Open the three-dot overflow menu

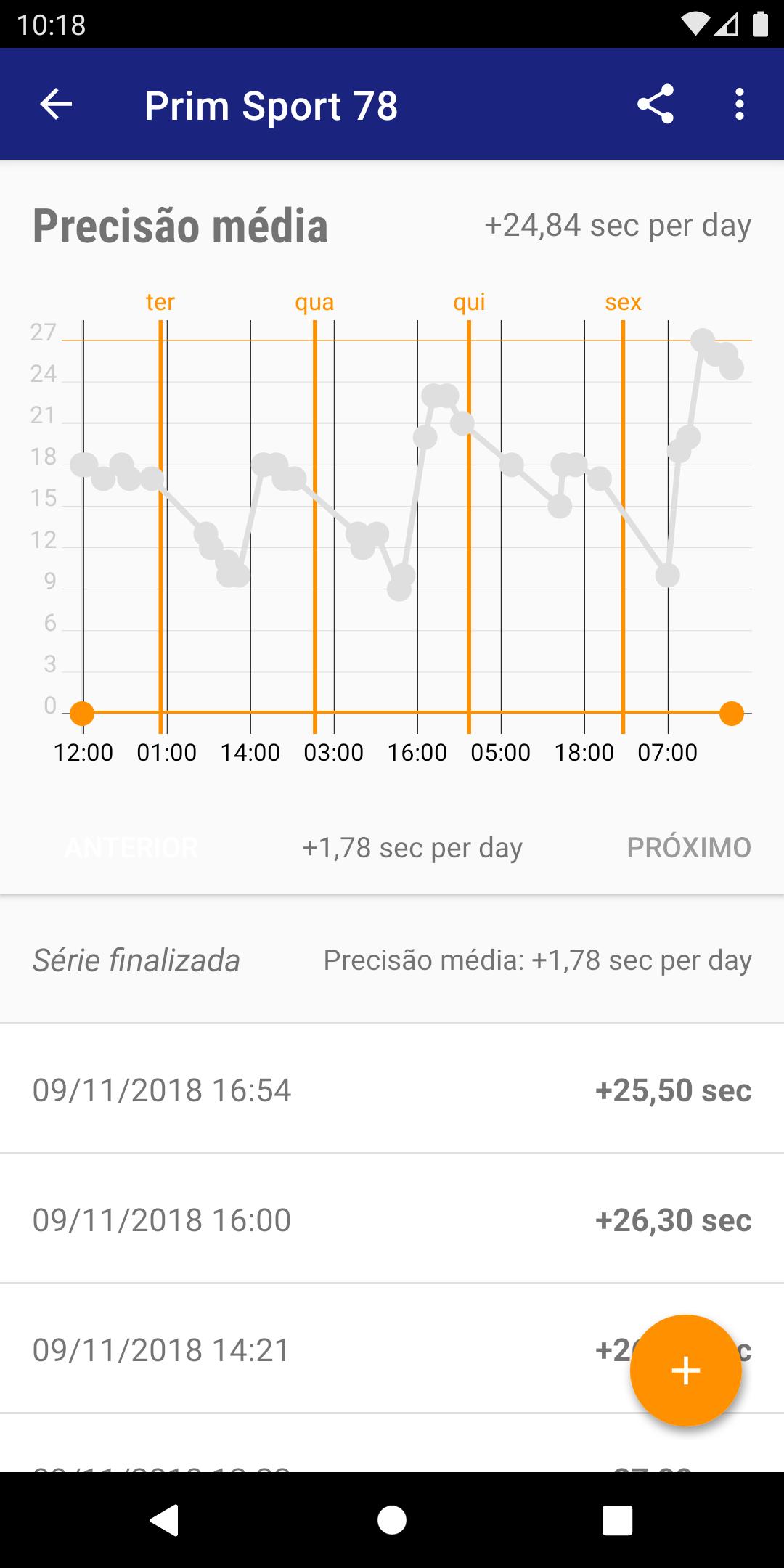tap(739, 105)
